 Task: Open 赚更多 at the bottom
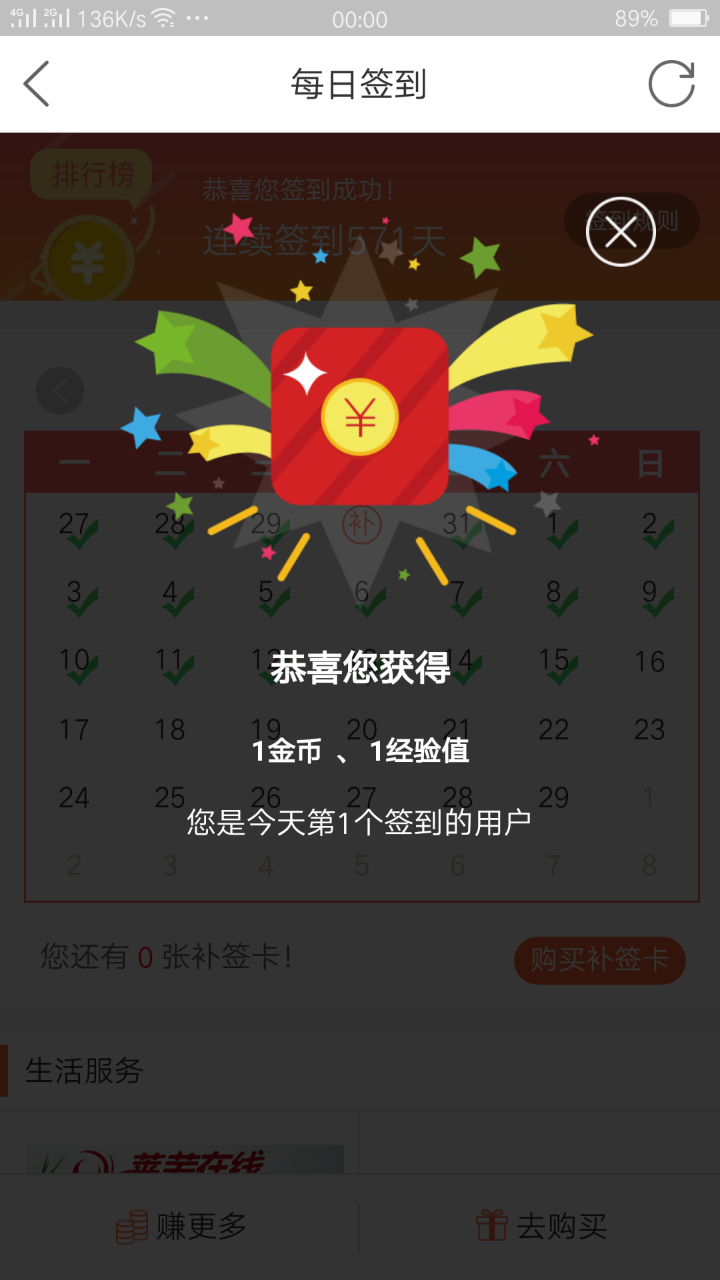[x=181, y=1226]
